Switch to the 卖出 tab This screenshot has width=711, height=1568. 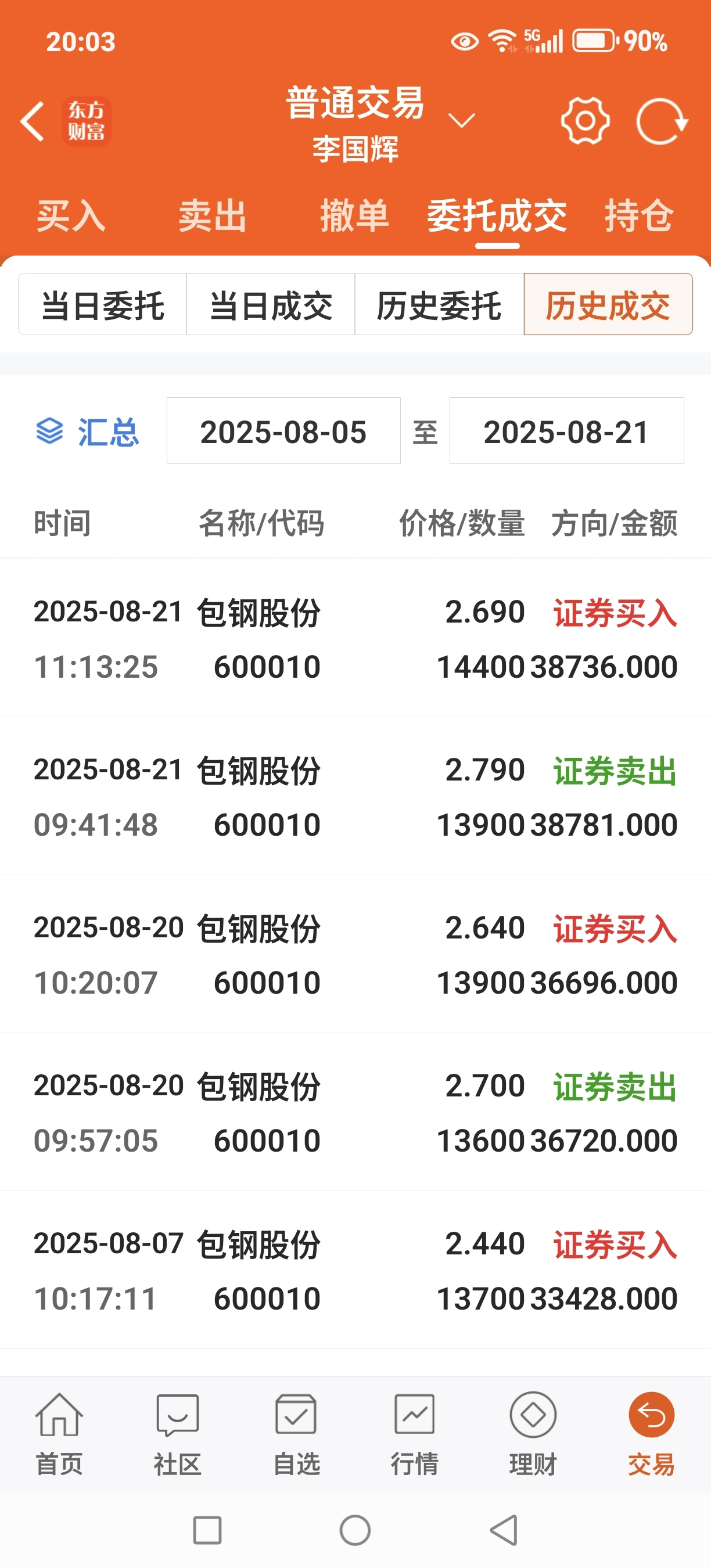tap(213, 215)
